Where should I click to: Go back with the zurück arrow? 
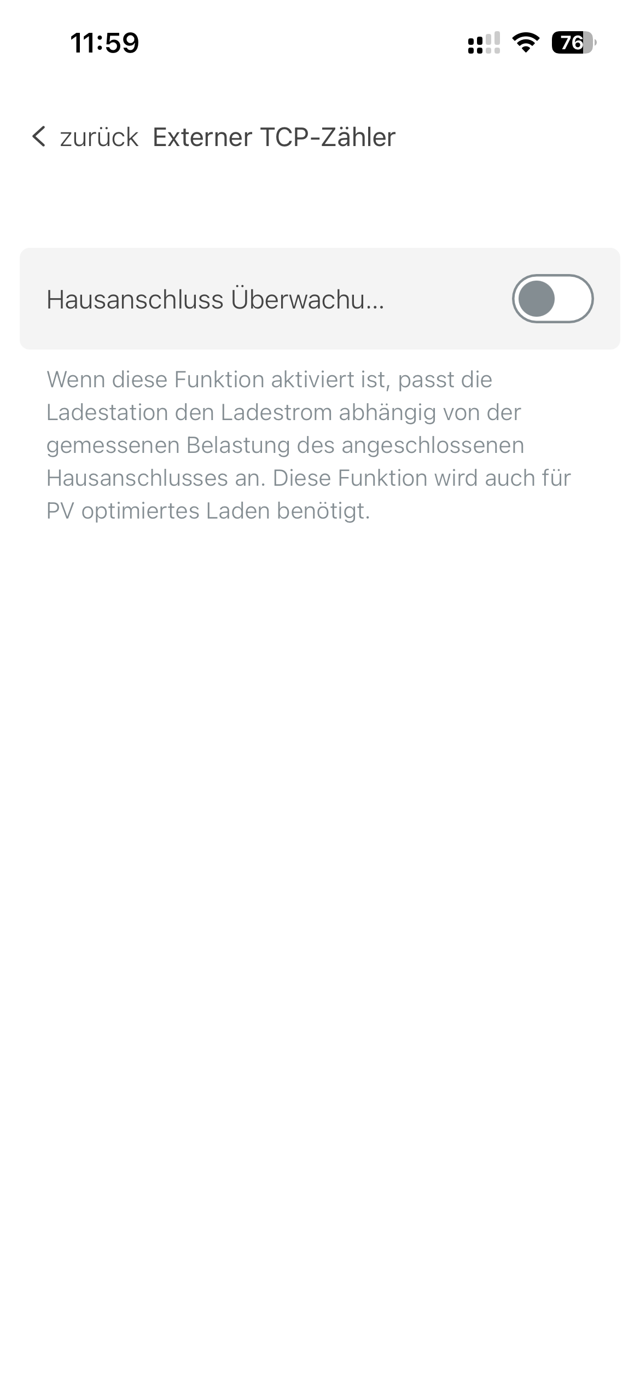(39, 137)
